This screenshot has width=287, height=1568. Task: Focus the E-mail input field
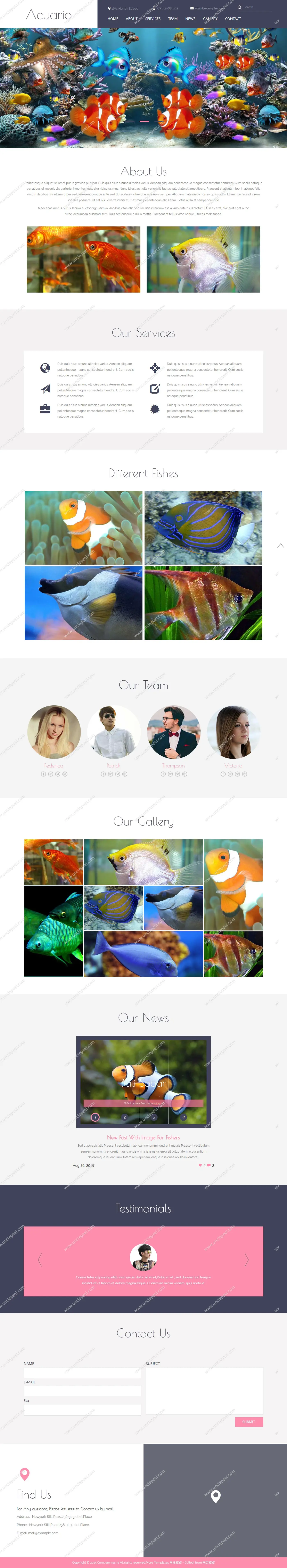(82, 1391)
